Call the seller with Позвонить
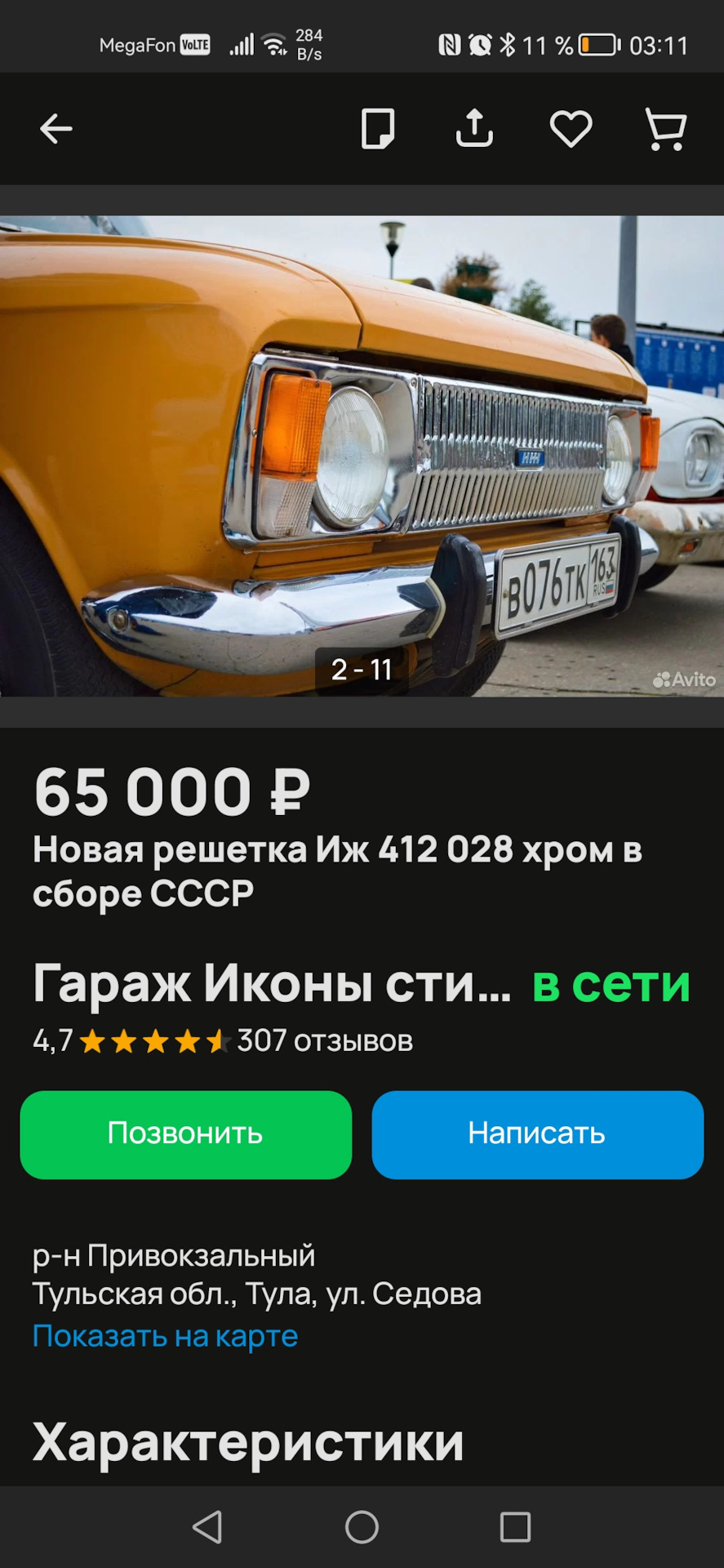This screenshot has width=724, height=1568. (x=186, y=1134)
